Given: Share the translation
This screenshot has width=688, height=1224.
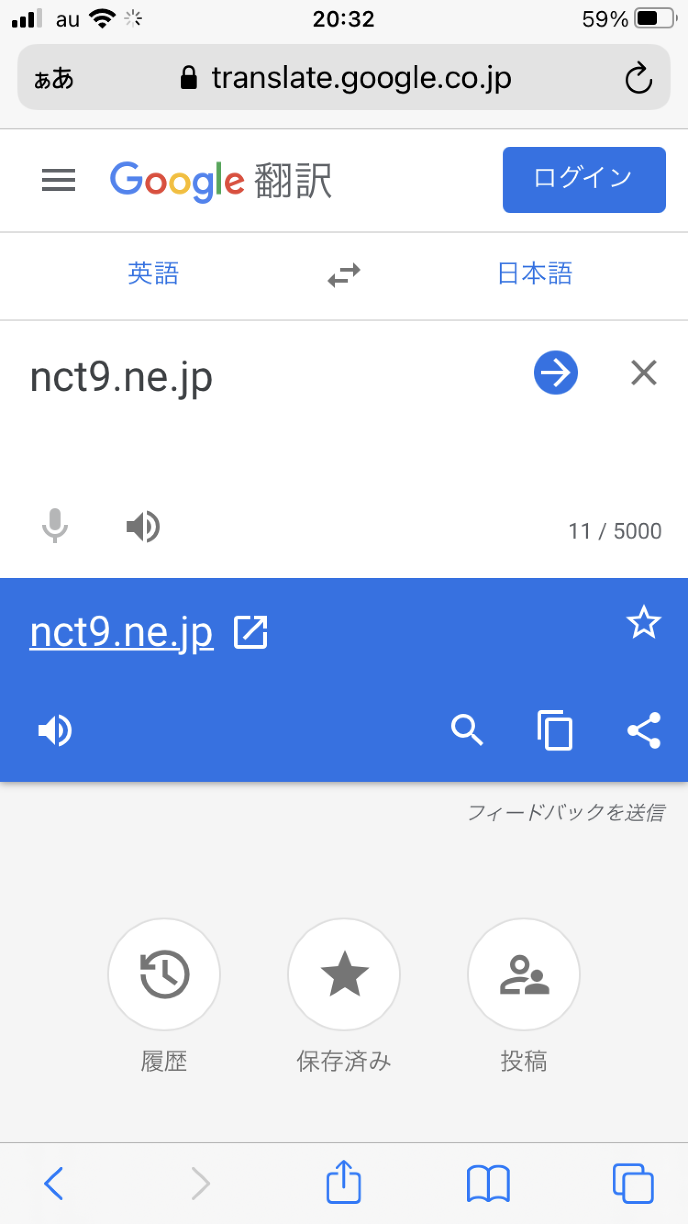Looking at the screenshot, I should [x=644, y=732].
